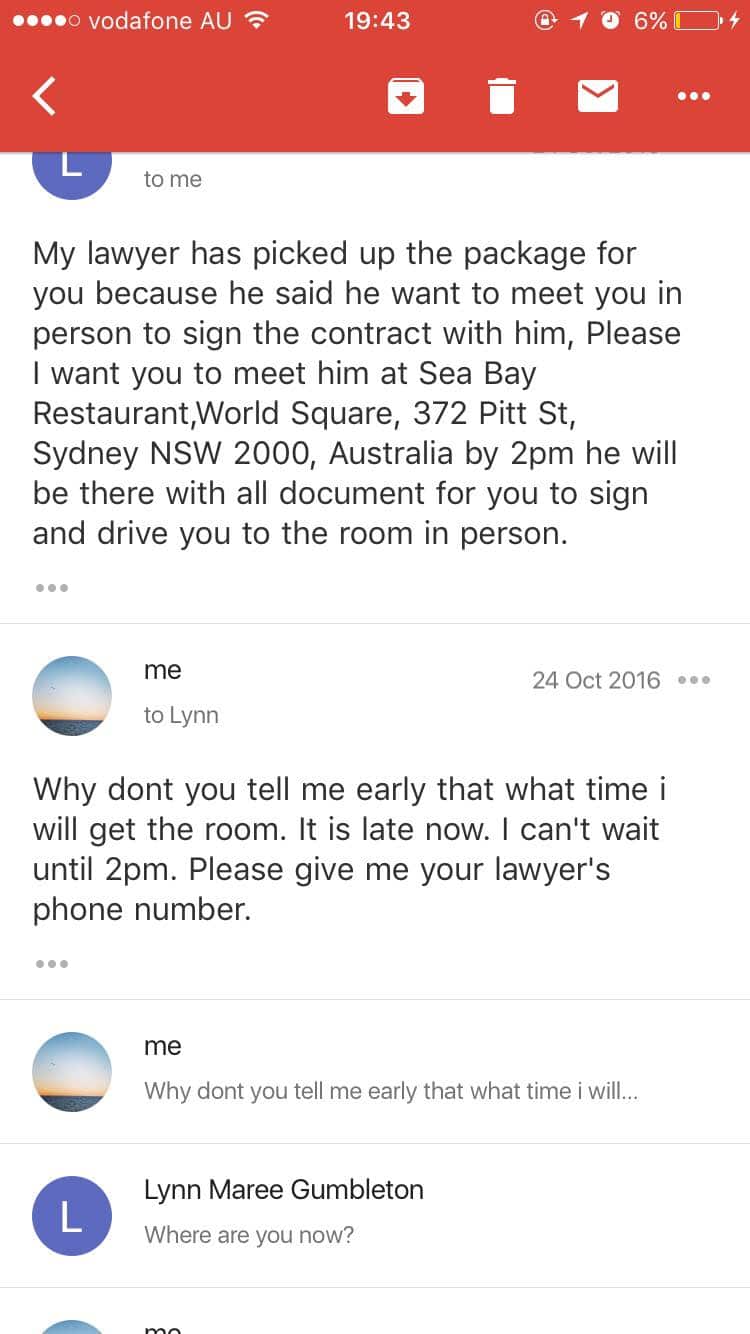The image size is (750, 1334).
Task: Tap the 'Where are you now?' preview text
Action: pos(248,1235)
